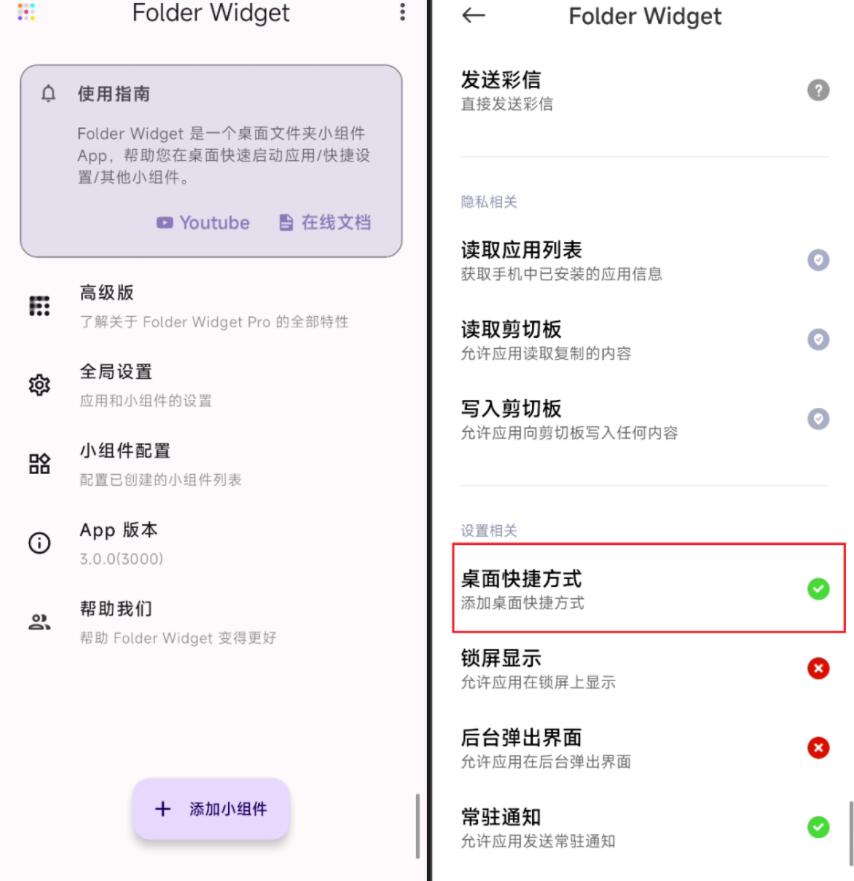854x881 pixels.
Task: Select the 桌面快捷方式 permission
Action: (648, 589)
